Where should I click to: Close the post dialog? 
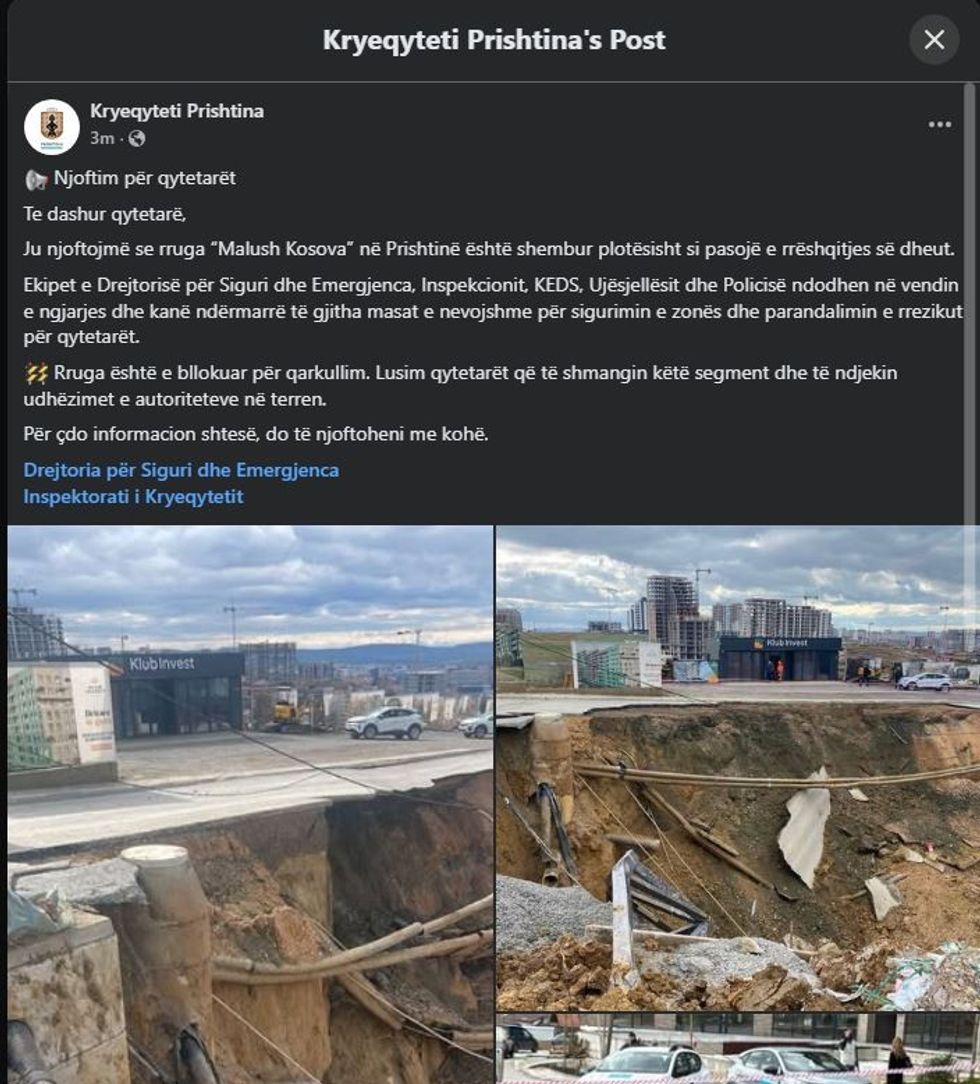click(934, 40)
